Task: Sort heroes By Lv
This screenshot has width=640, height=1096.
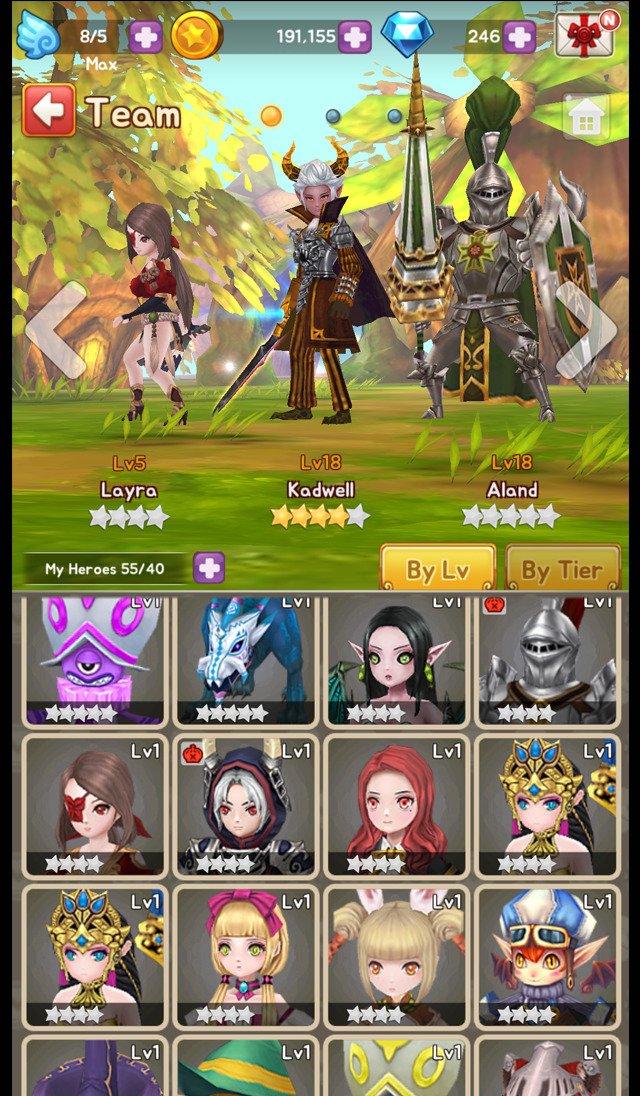Action: tap(437, 568)
